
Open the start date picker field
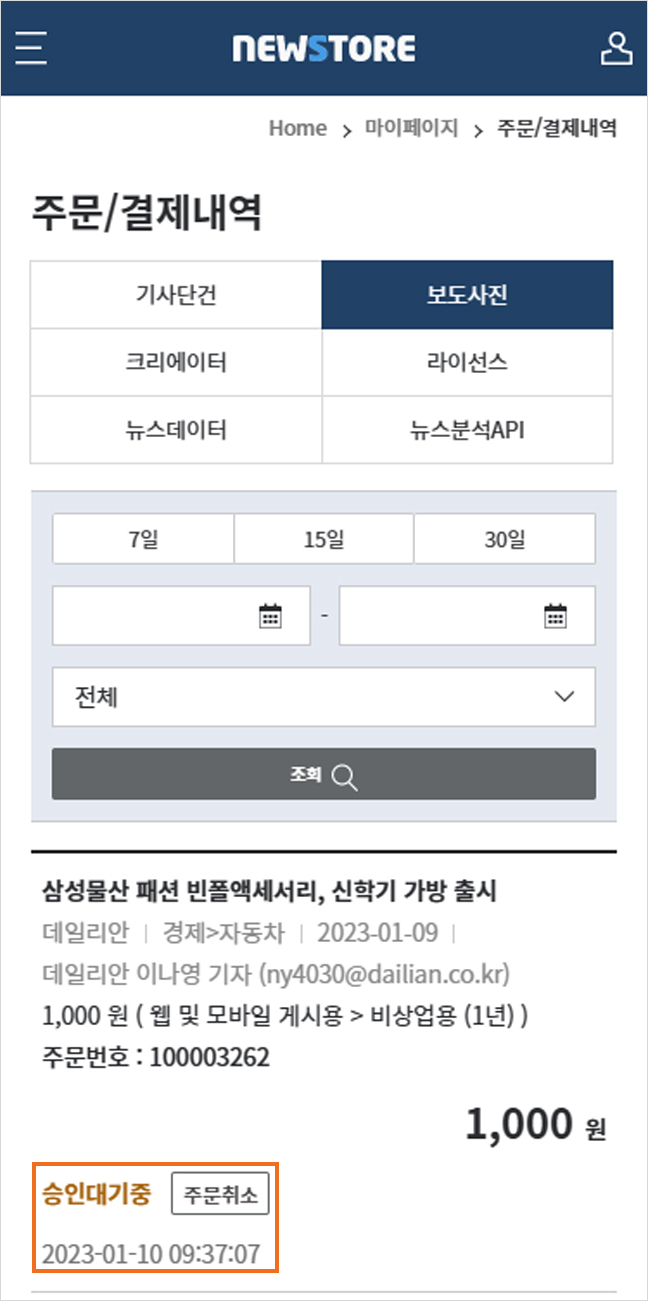click(x=181, y=616)
